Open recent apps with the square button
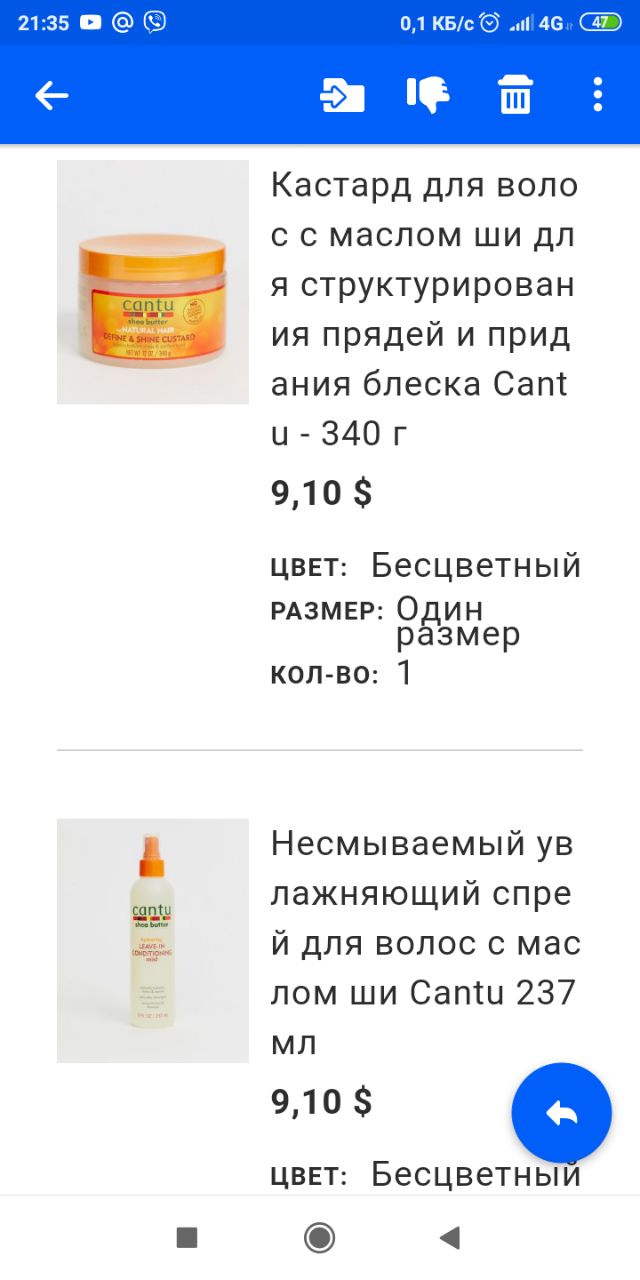The image size is (640, 1280). [x=187, y=1238]
